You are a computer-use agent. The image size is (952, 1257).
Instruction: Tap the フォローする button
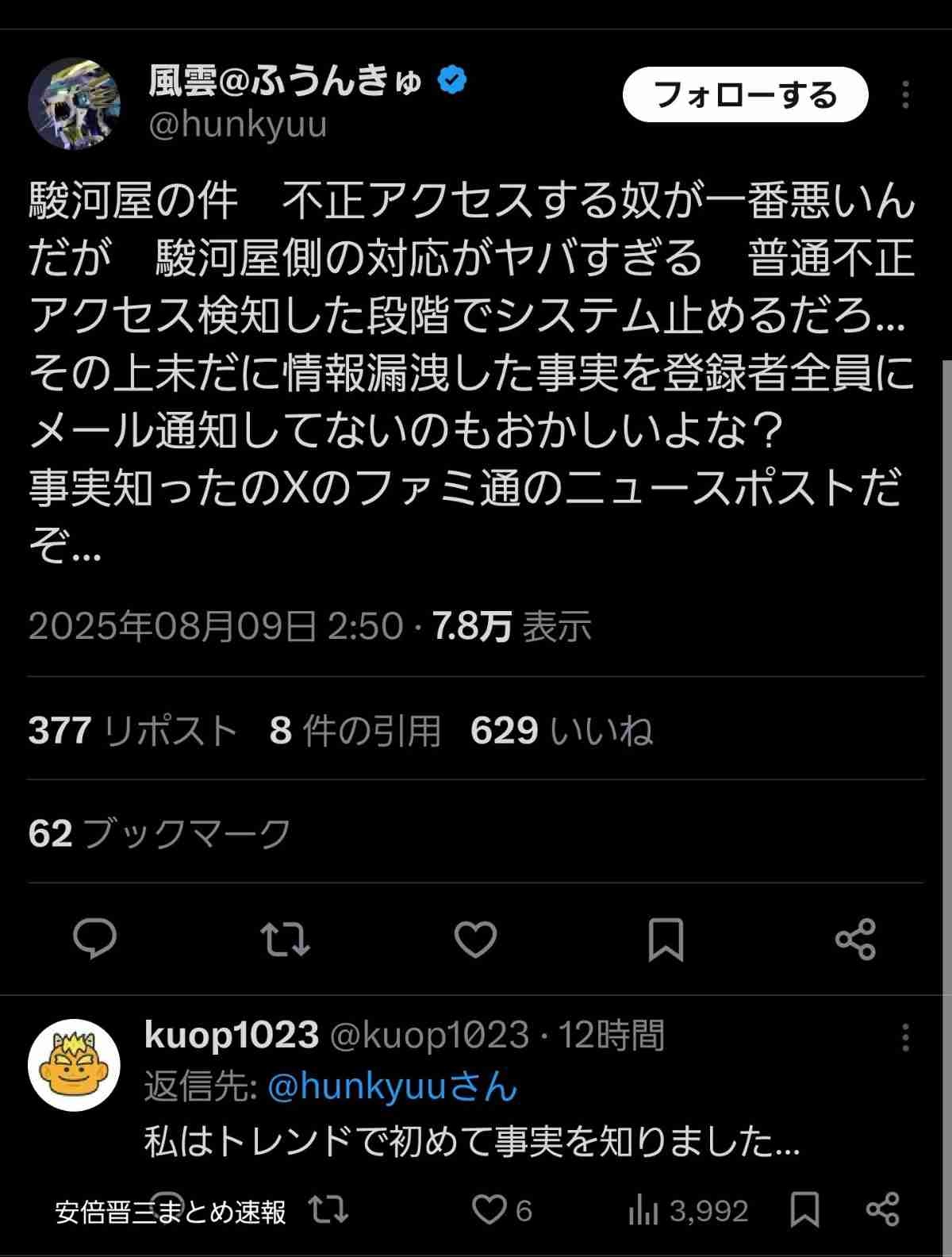[745, 95]
